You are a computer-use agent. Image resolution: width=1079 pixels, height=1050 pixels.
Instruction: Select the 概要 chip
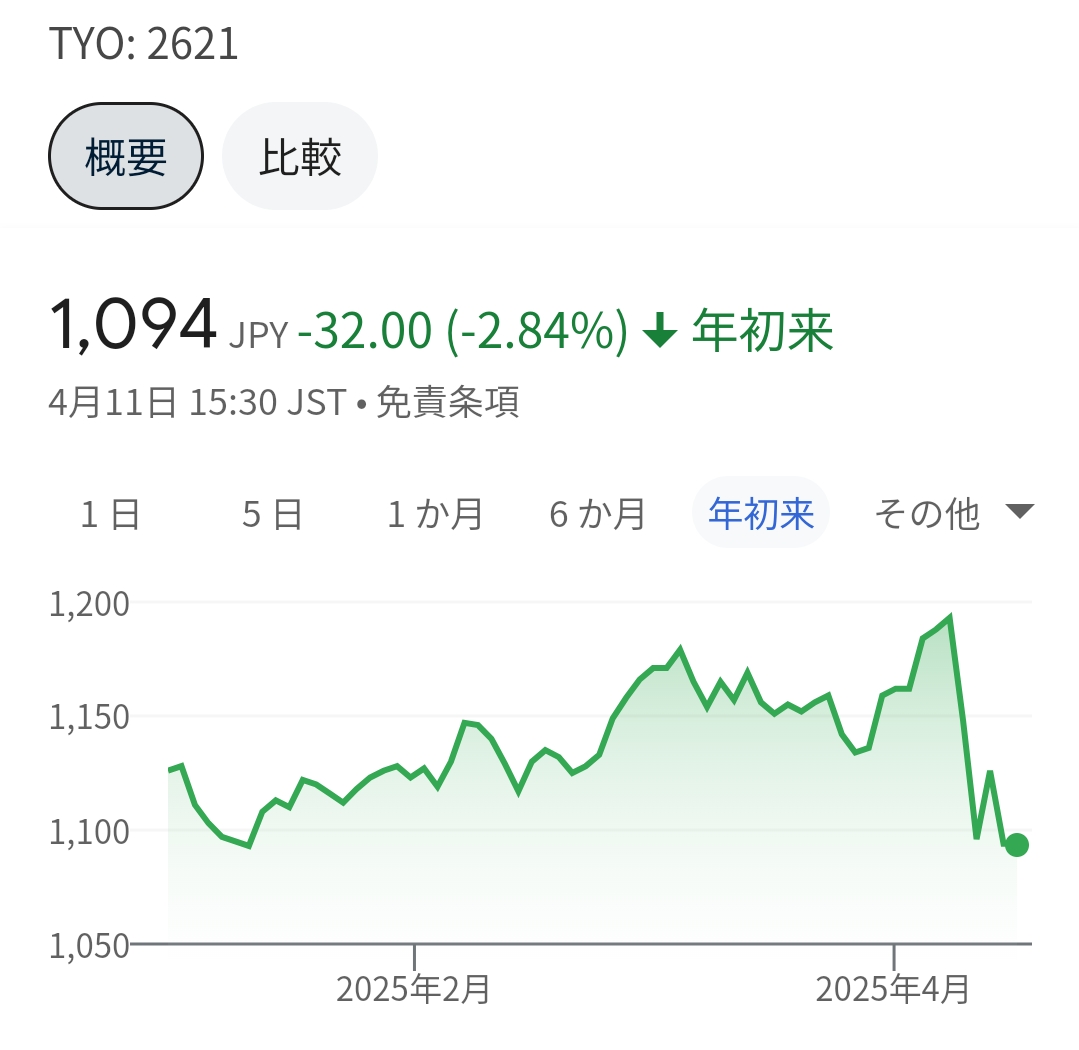point(126,157)
